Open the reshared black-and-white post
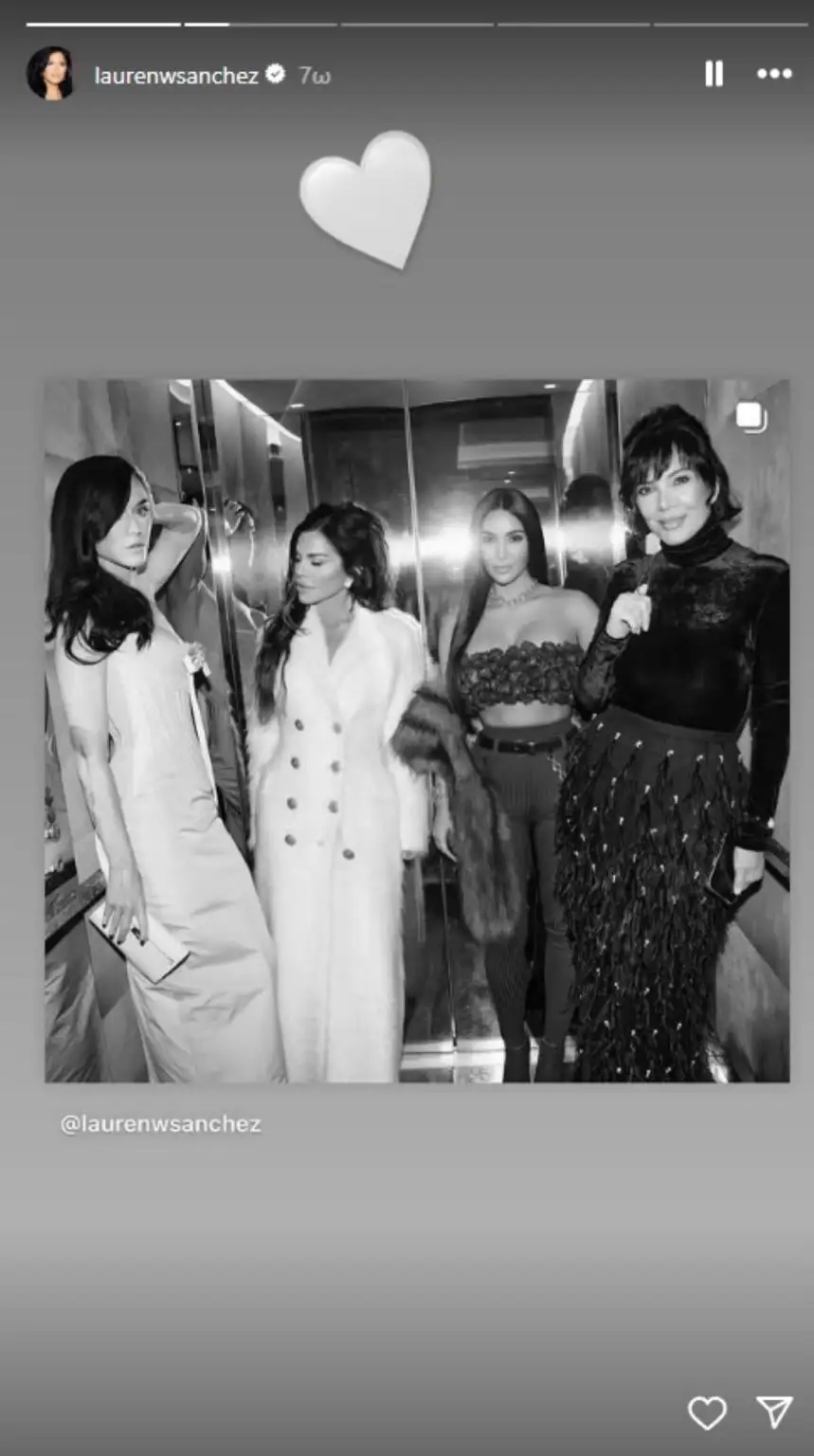Viewport: 814px width, 1456px height. [417, 730]
